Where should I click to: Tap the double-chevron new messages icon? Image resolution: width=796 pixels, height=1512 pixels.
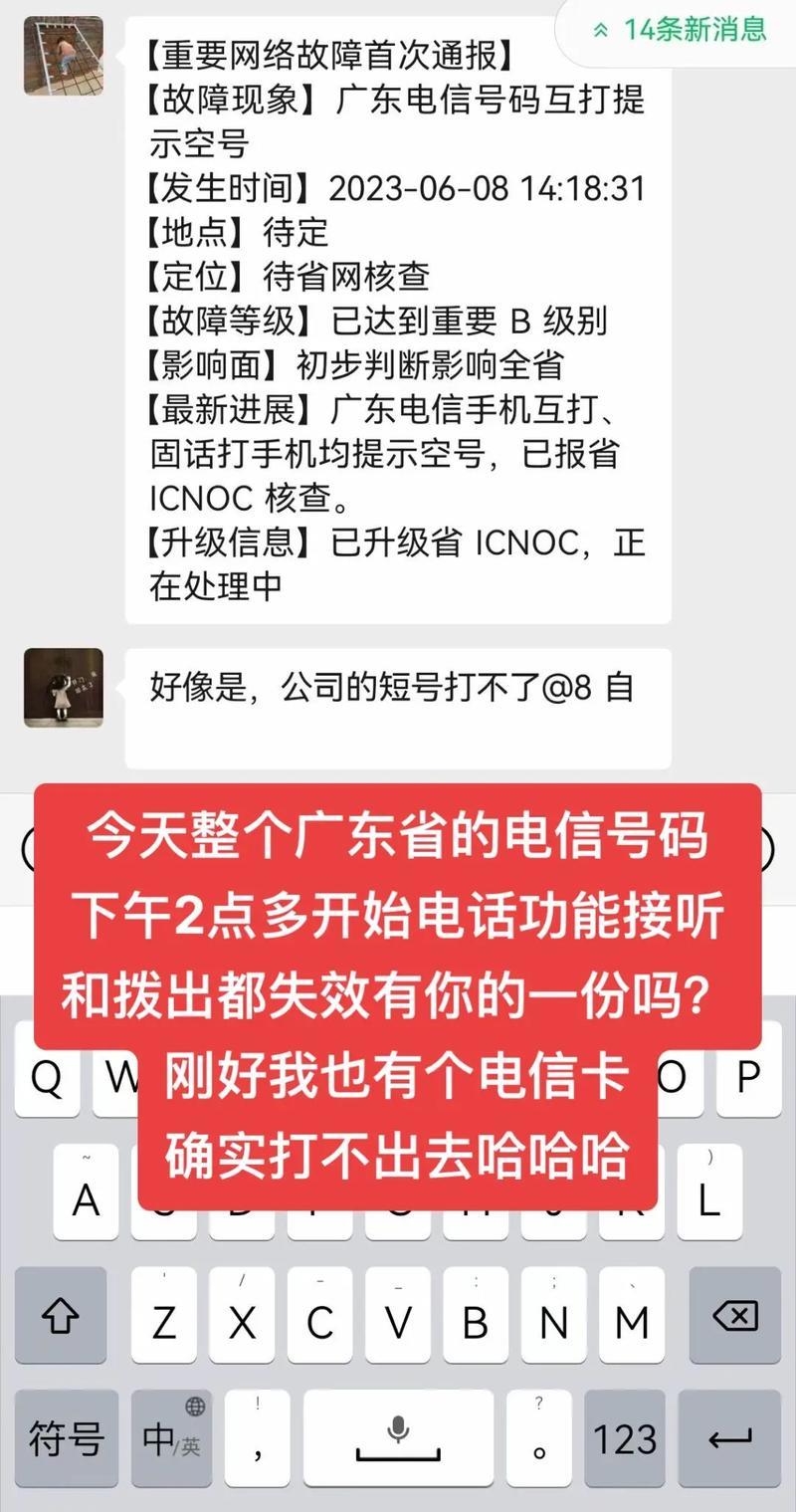[x=599, y=31]
